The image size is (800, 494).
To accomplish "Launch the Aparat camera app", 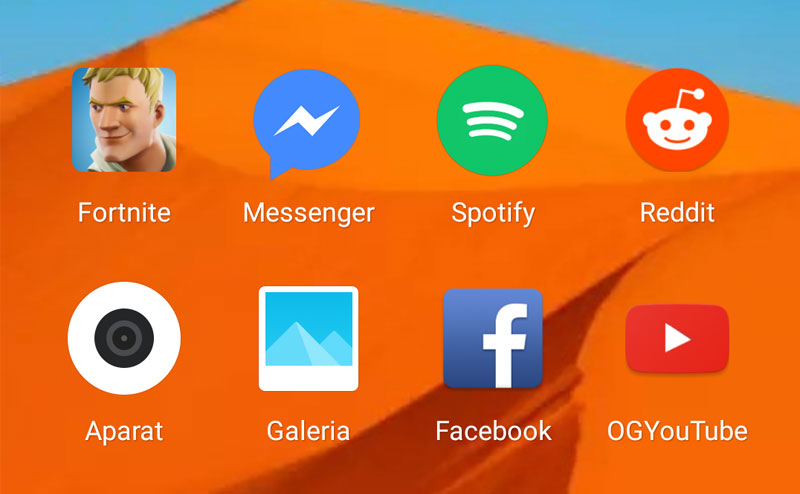I will coord(124,339).
